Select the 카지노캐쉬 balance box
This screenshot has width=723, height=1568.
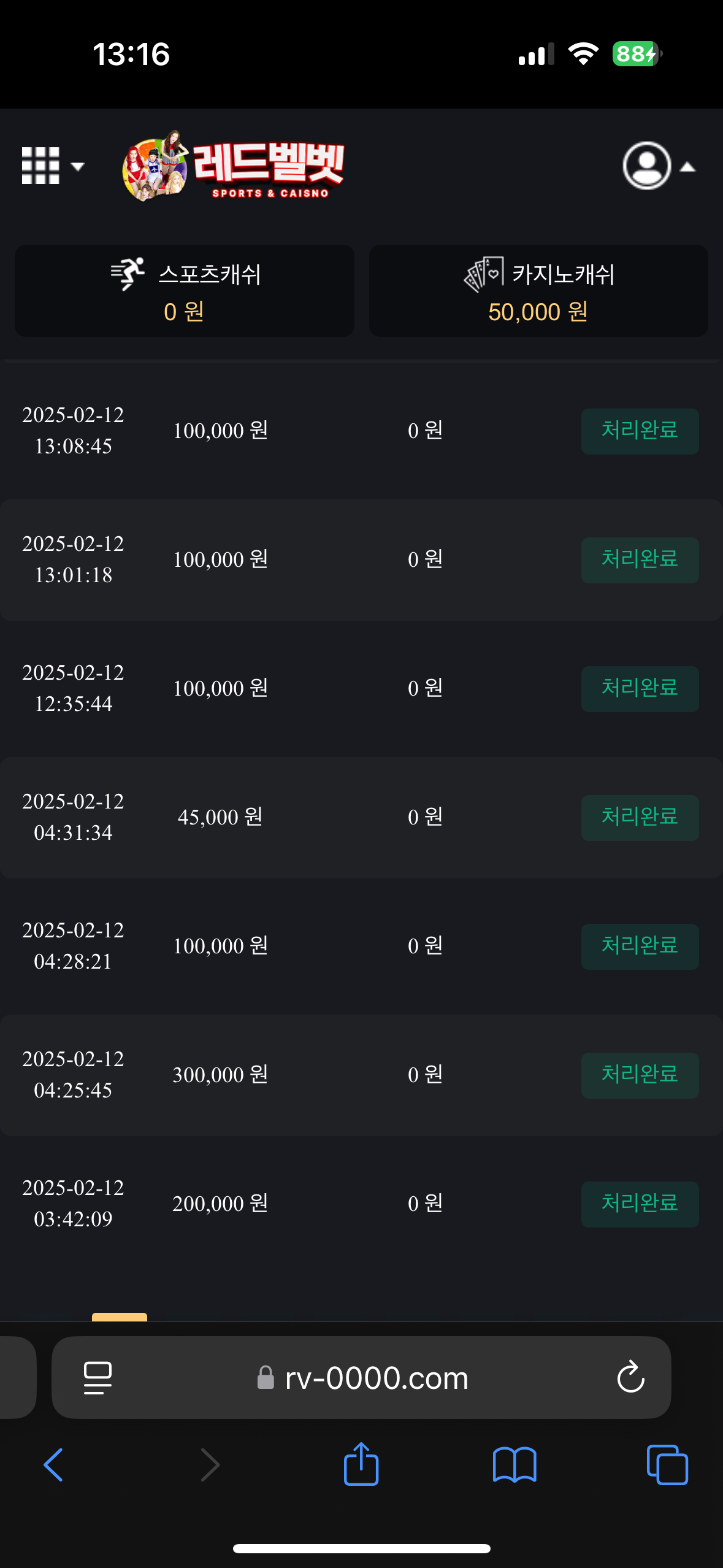click(538, 291)
